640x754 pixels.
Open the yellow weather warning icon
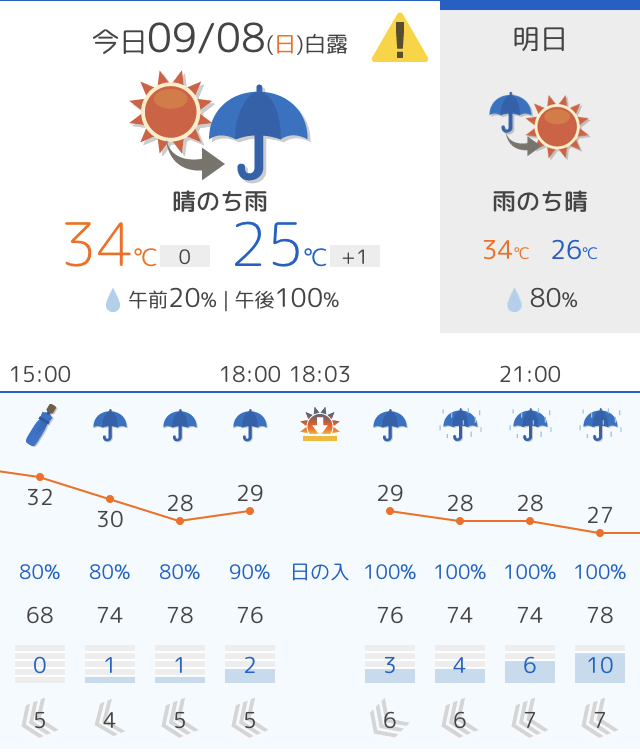[399, 40]
